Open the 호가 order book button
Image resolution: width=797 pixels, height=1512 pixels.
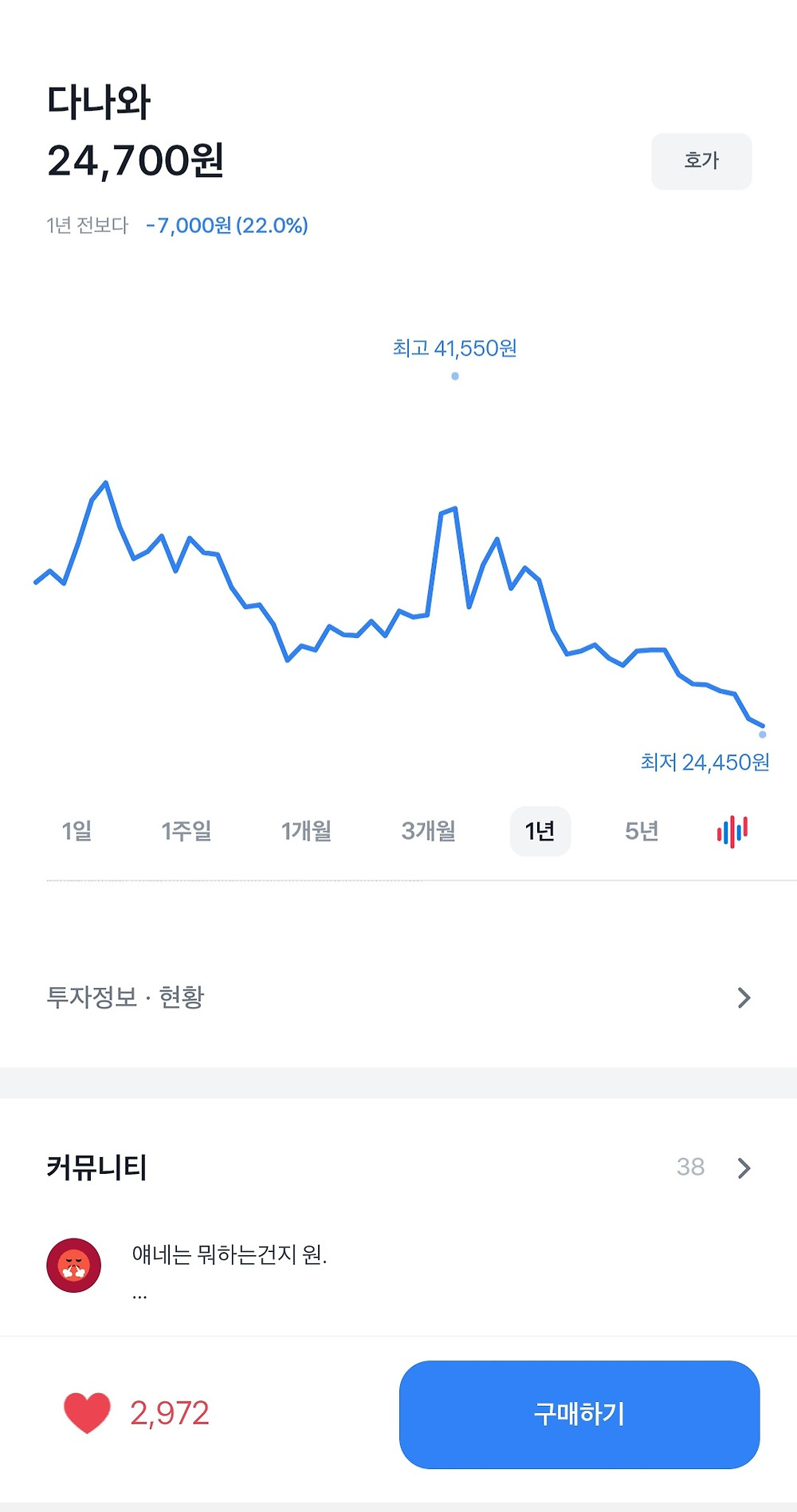click(701, 161)
